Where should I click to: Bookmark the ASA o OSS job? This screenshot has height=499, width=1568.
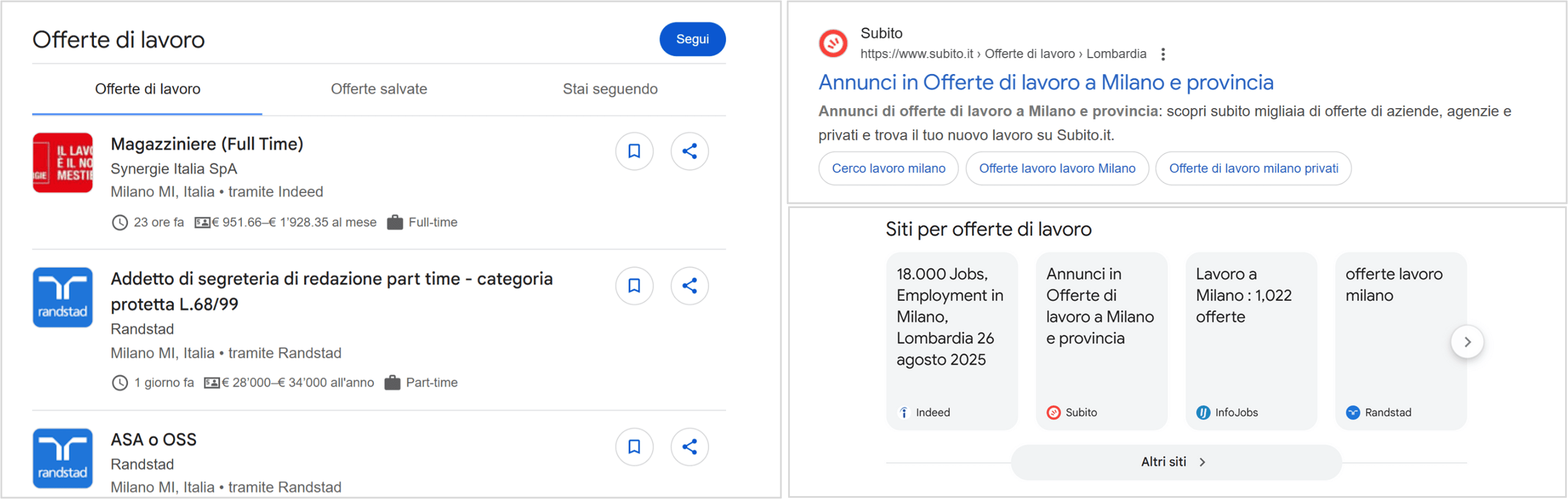coord(634,447)
